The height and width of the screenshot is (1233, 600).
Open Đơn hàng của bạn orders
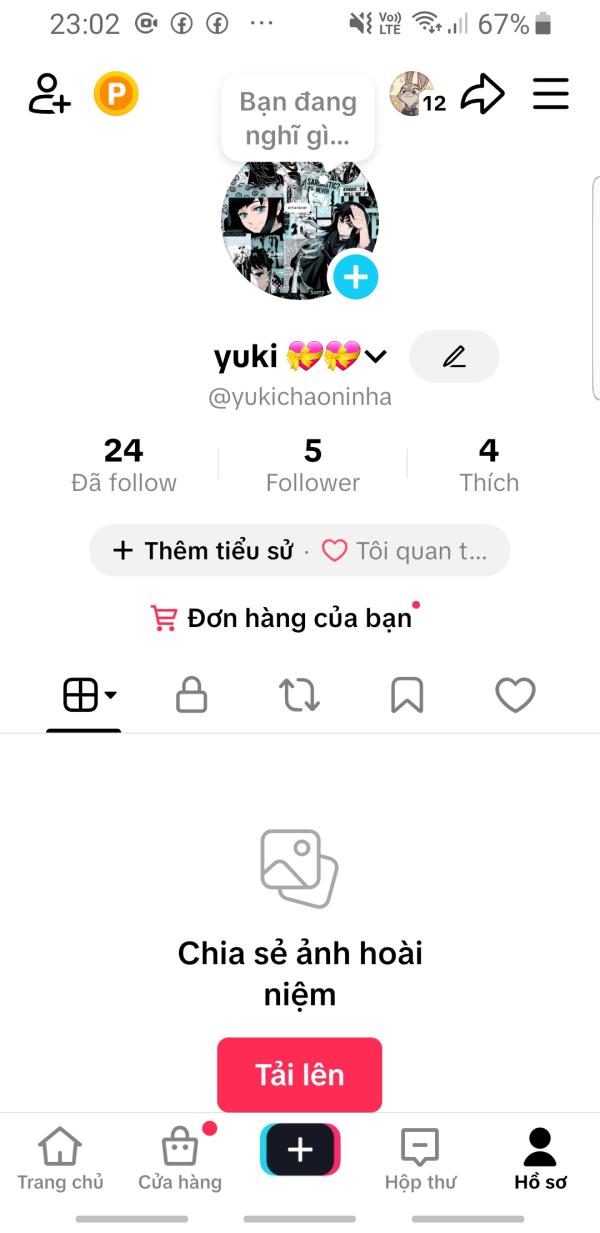(x=285, y=618)
